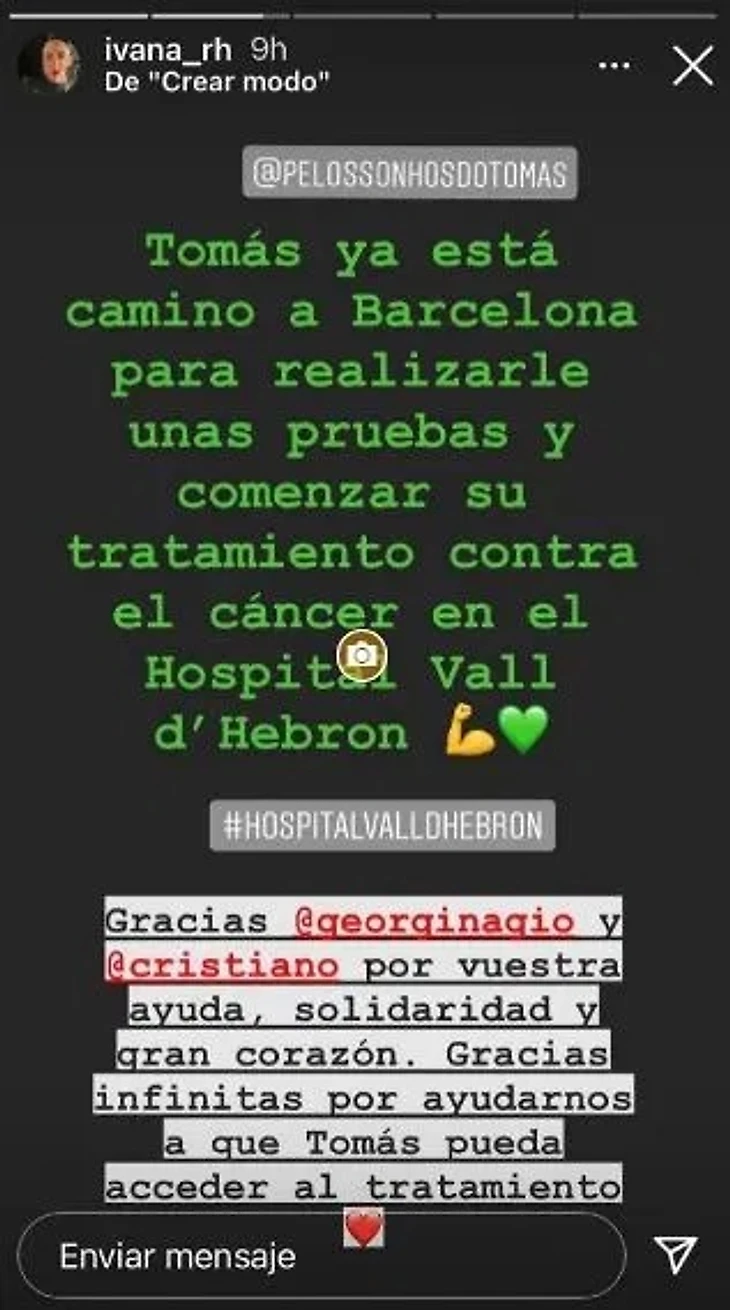Close the story viewer

coord(692,66)
